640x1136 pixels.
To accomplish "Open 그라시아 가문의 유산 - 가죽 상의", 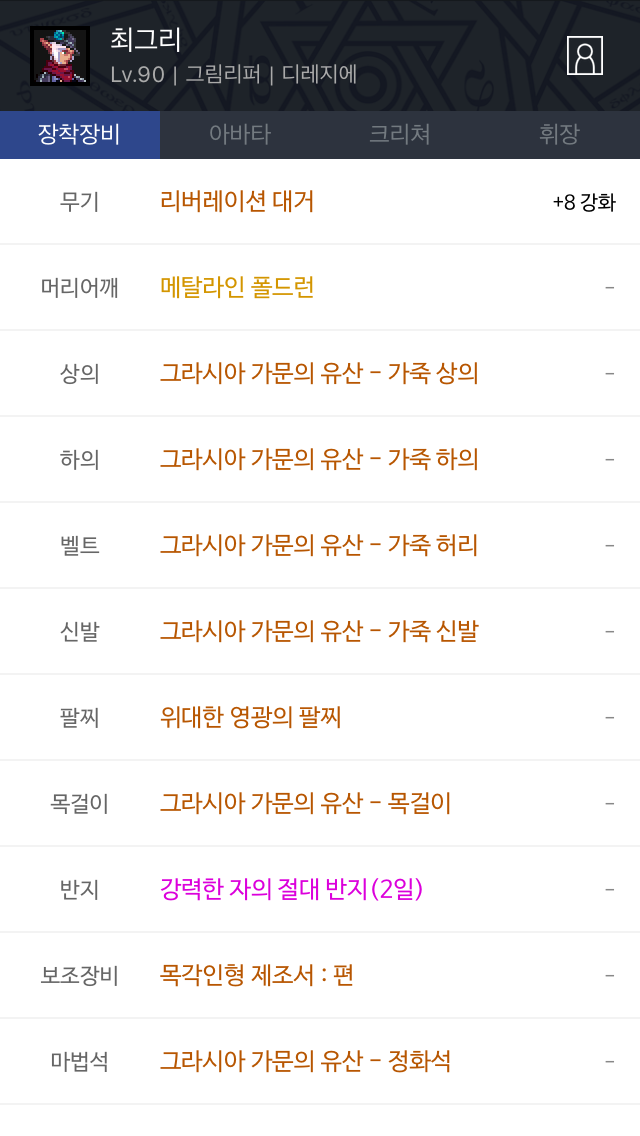I will pos(320,374).
